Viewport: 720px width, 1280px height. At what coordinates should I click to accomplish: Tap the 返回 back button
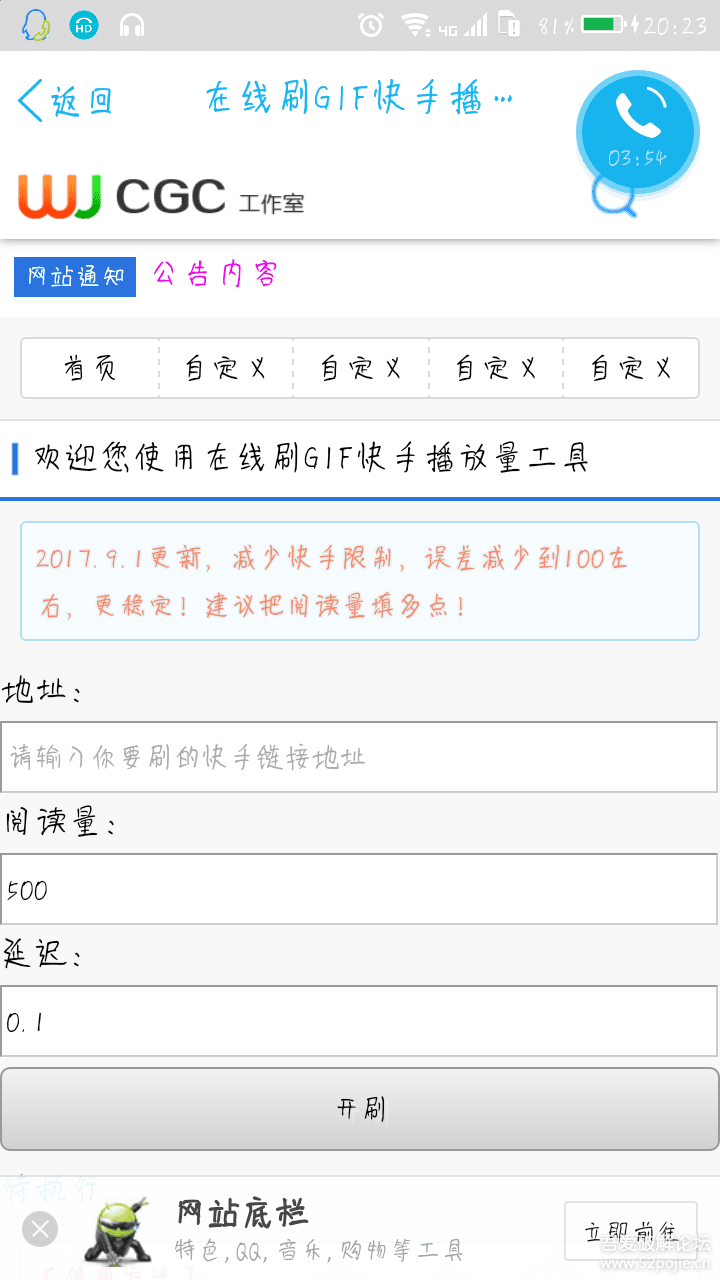66,101
